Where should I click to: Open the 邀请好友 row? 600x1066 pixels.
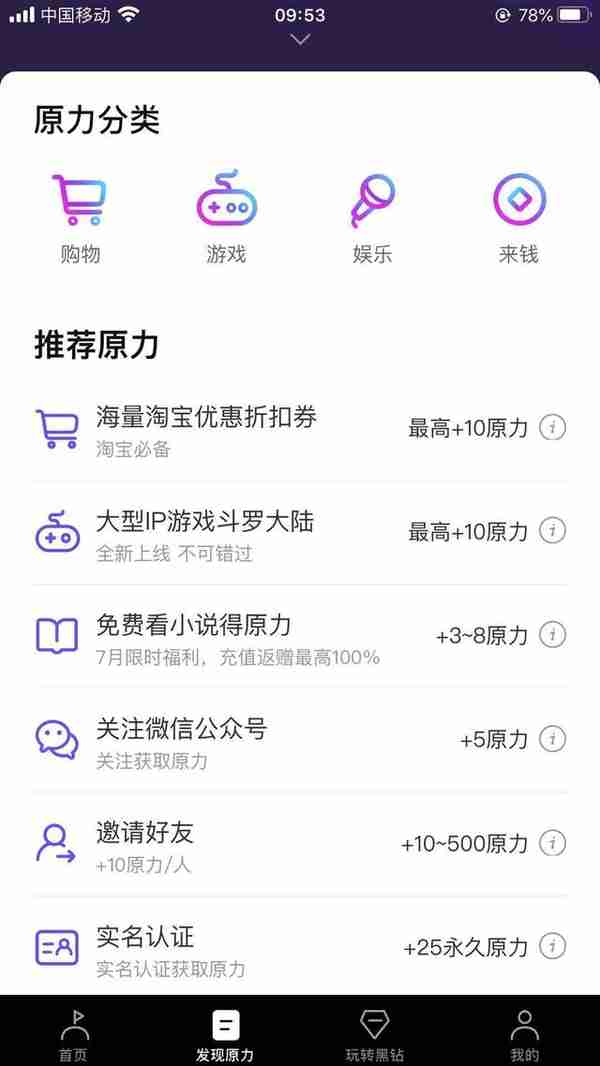click(300, 844)
